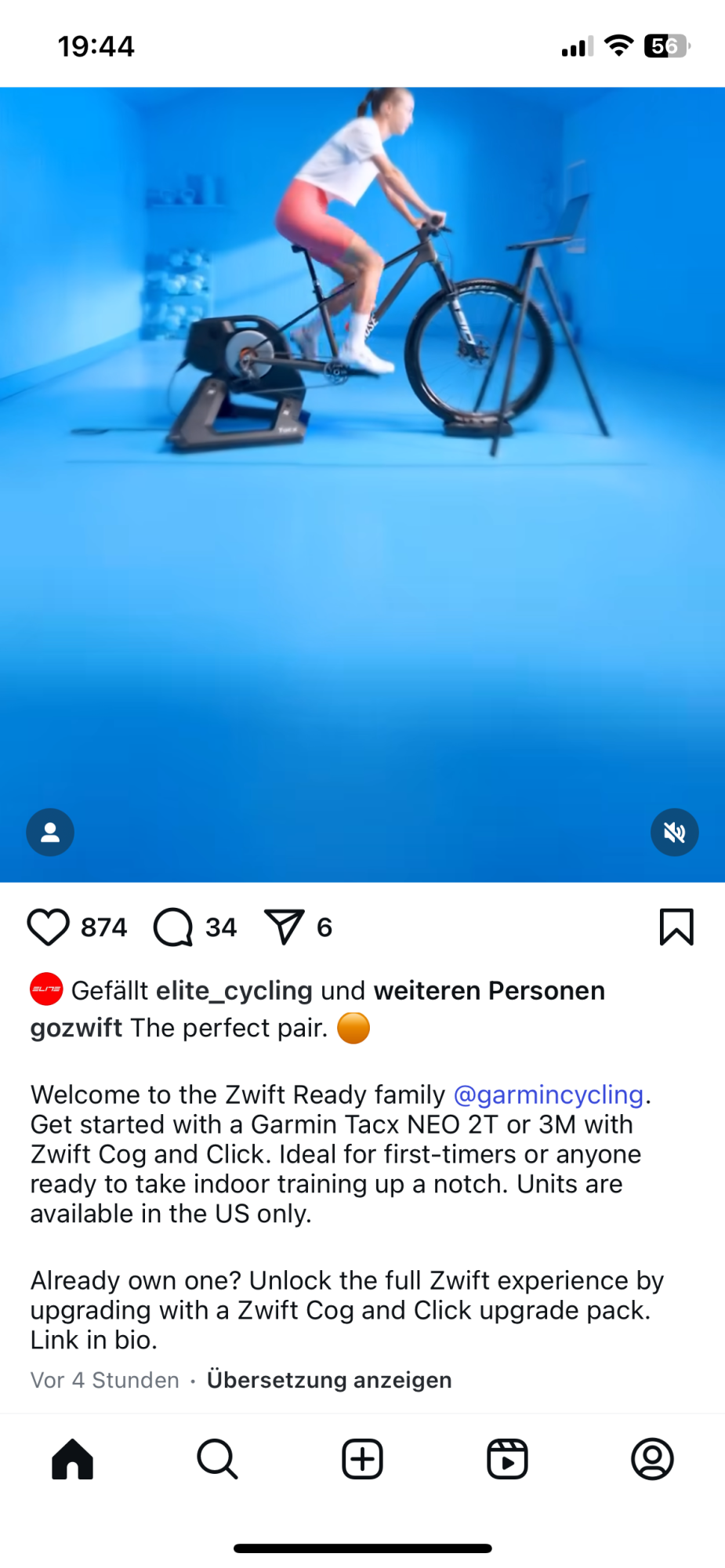Screen dimensions: 725x1568
Task: Open the Profile tab
Action: point(652,1459)
